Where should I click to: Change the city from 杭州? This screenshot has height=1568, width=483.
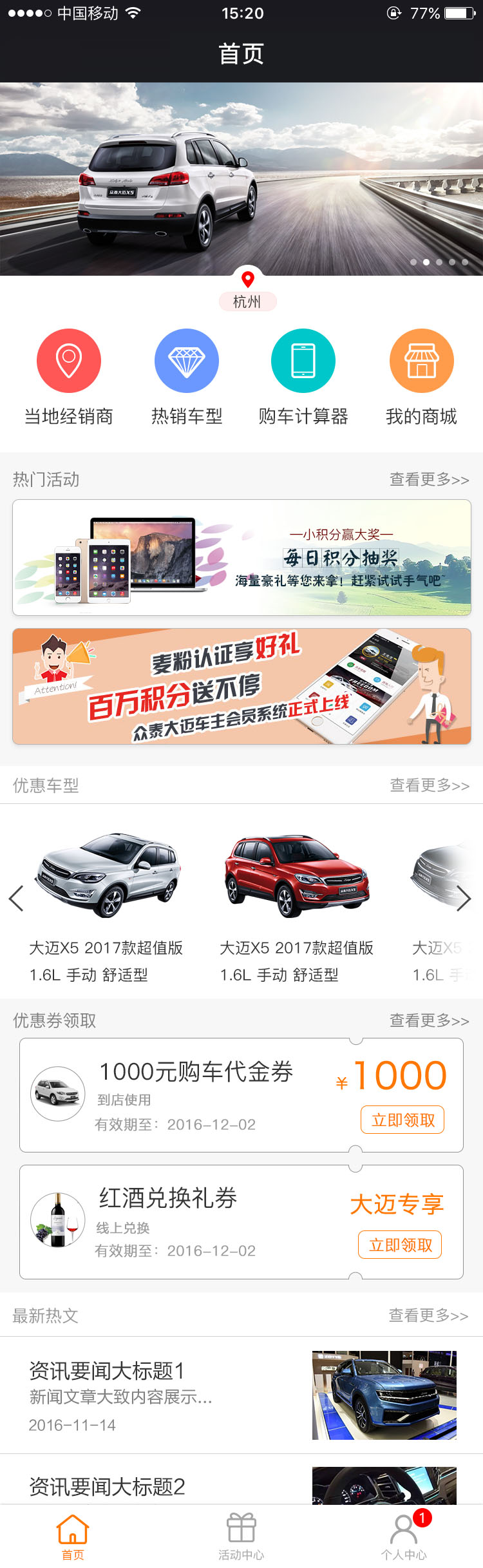247,301
